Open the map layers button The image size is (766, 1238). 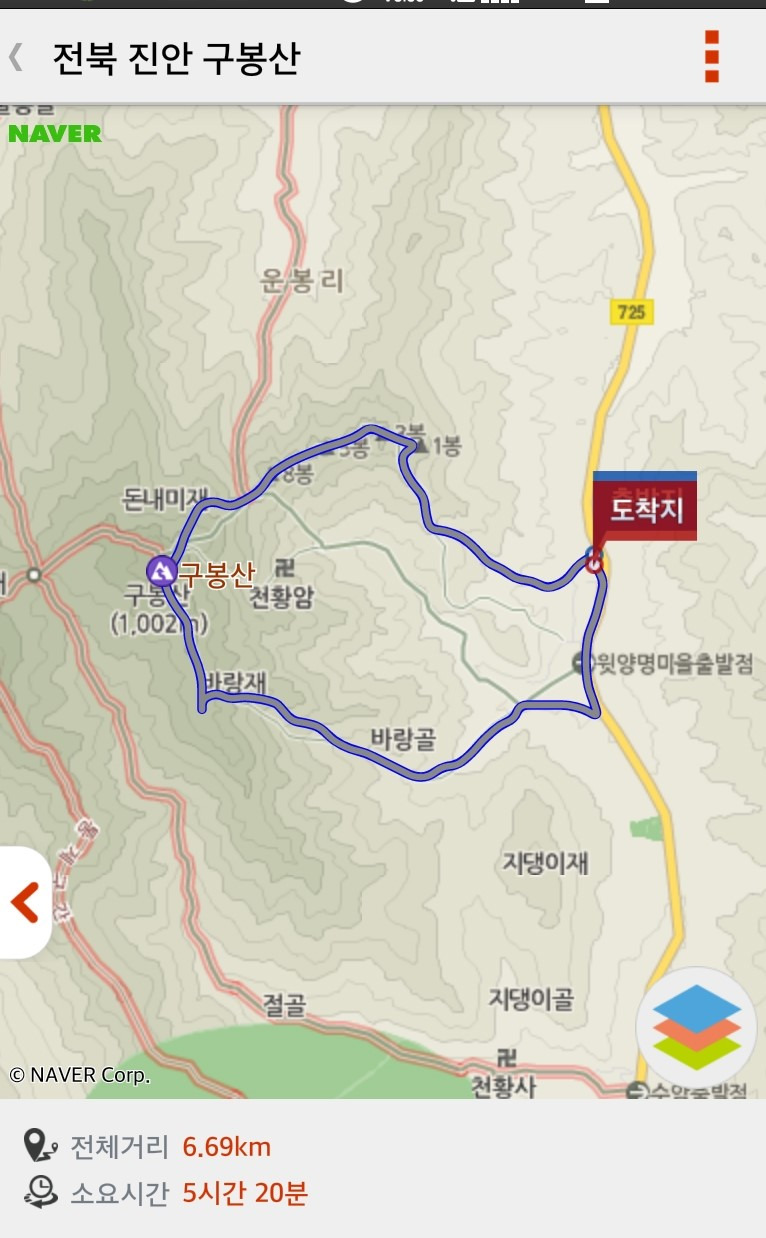[696, 1027]
